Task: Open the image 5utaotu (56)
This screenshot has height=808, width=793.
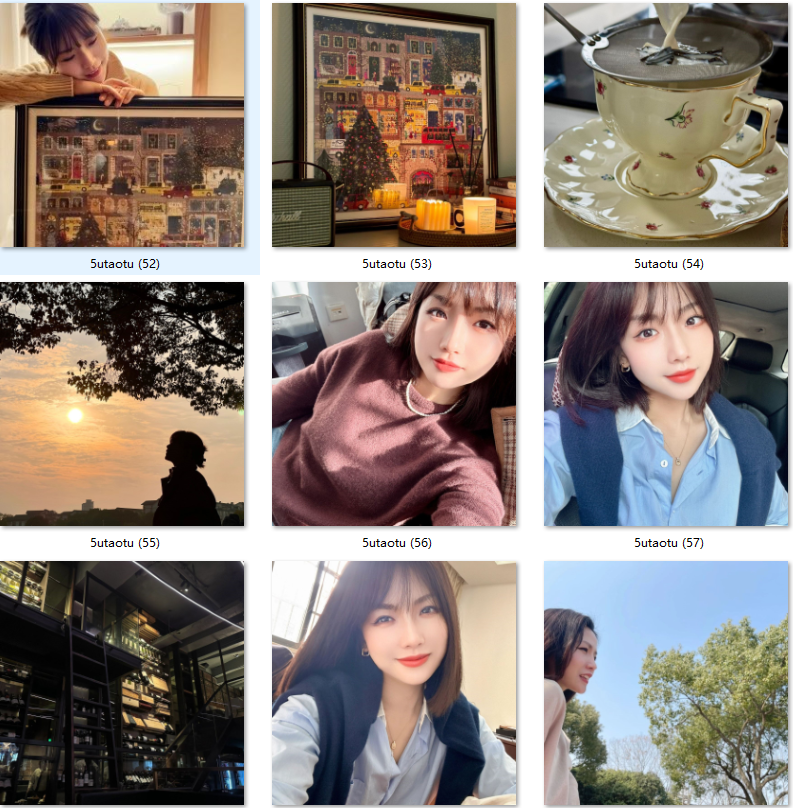Action: point(394,403)
